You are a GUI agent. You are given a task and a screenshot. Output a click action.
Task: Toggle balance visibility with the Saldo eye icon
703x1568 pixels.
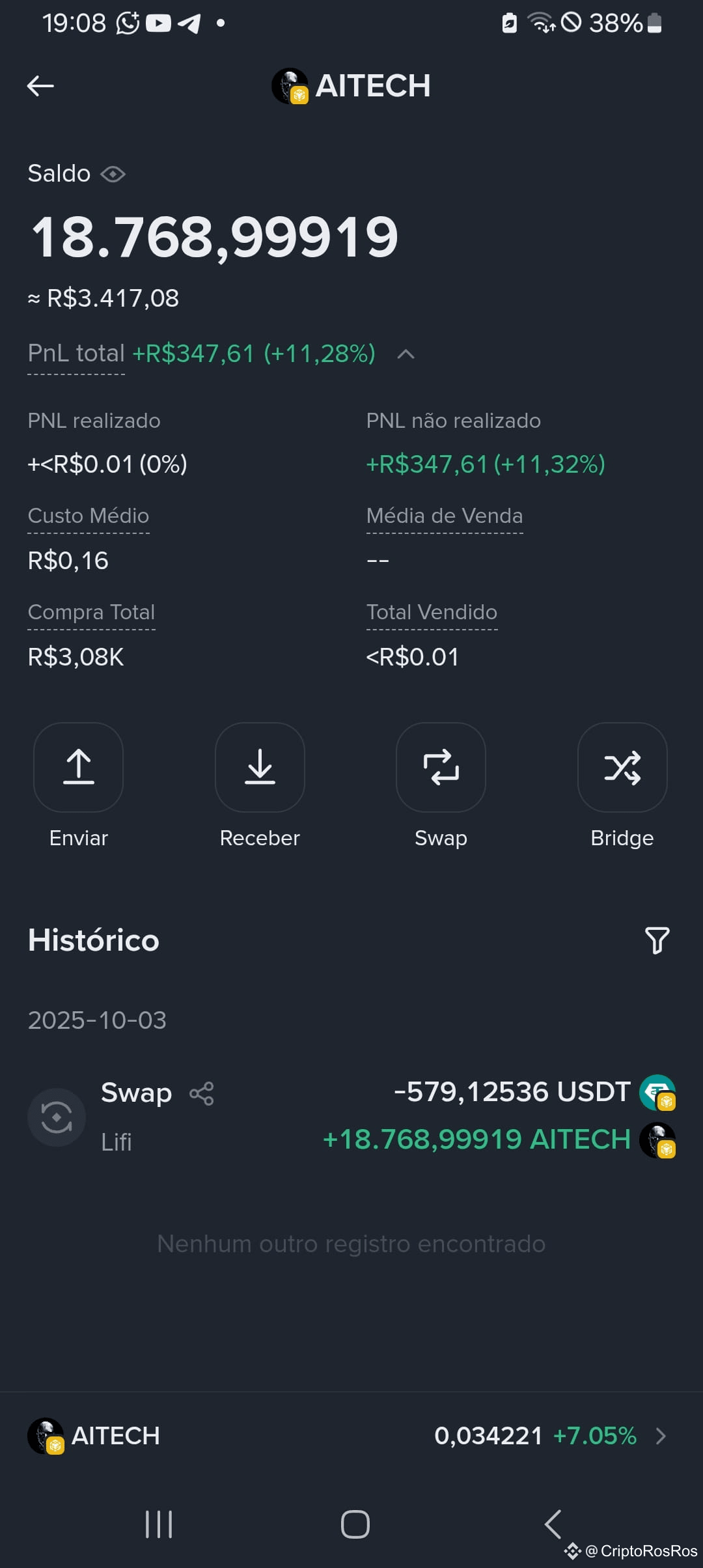tap(113, 173)
